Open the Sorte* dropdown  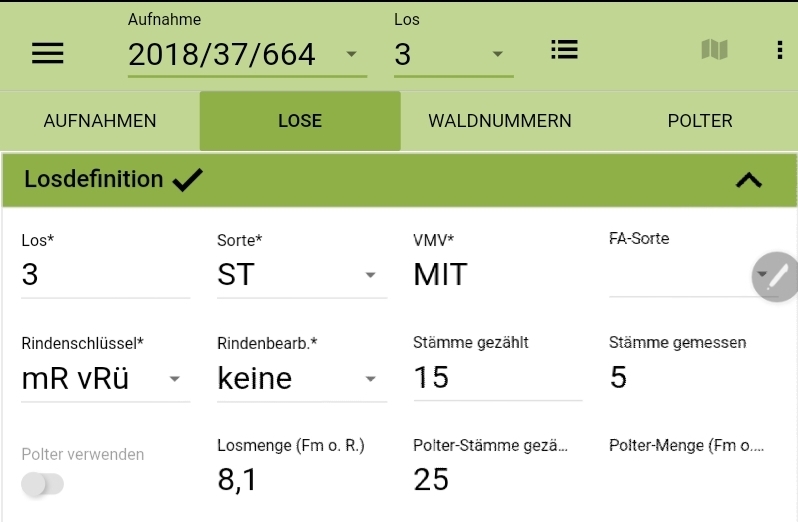click(301, 275)
